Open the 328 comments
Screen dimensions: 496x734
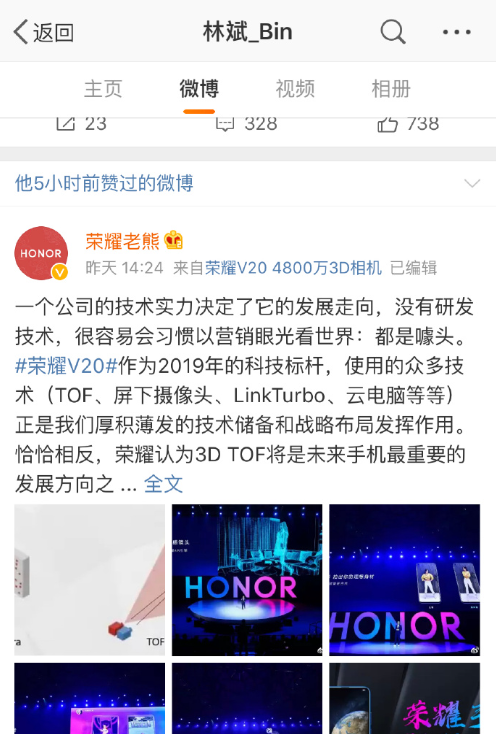point(247,125)
